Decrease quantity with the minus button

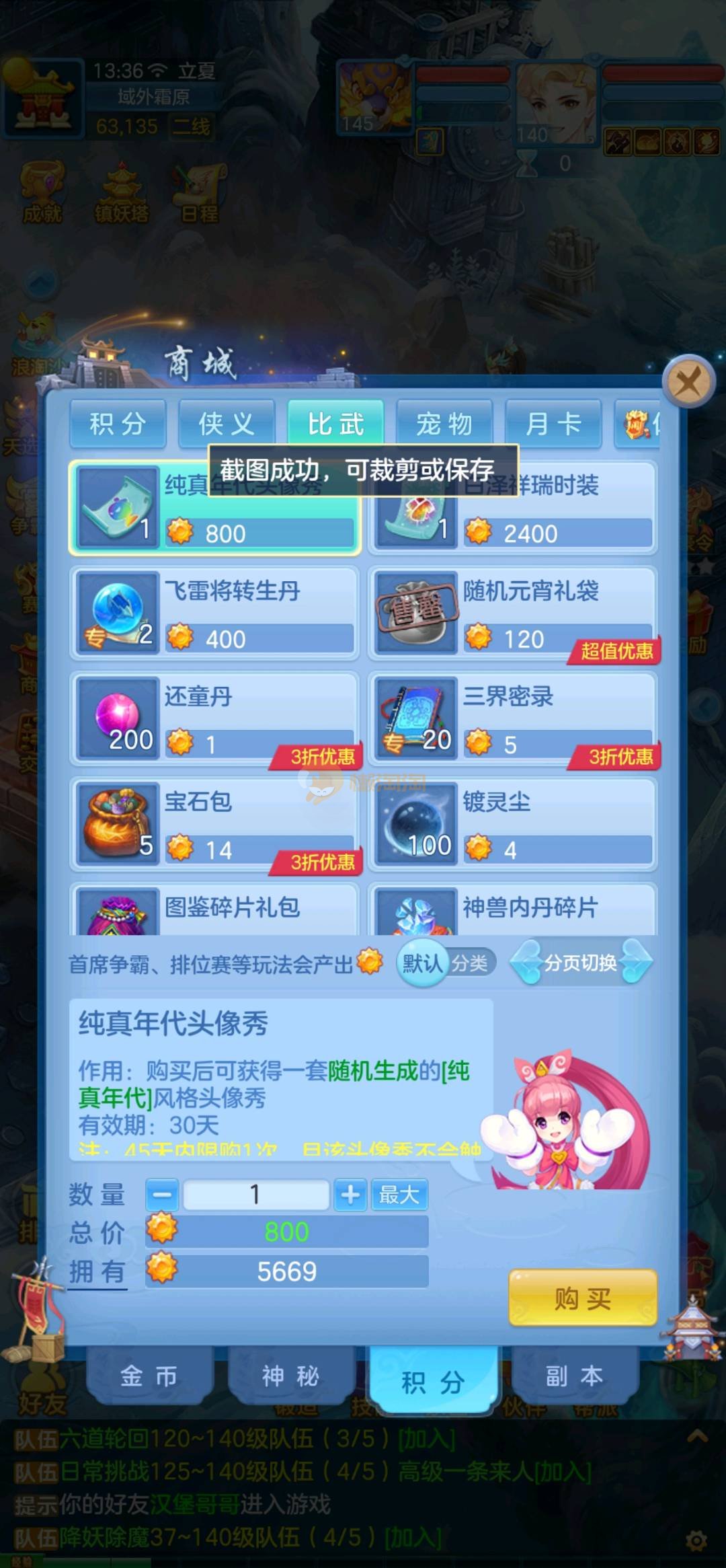(162, 1195)
